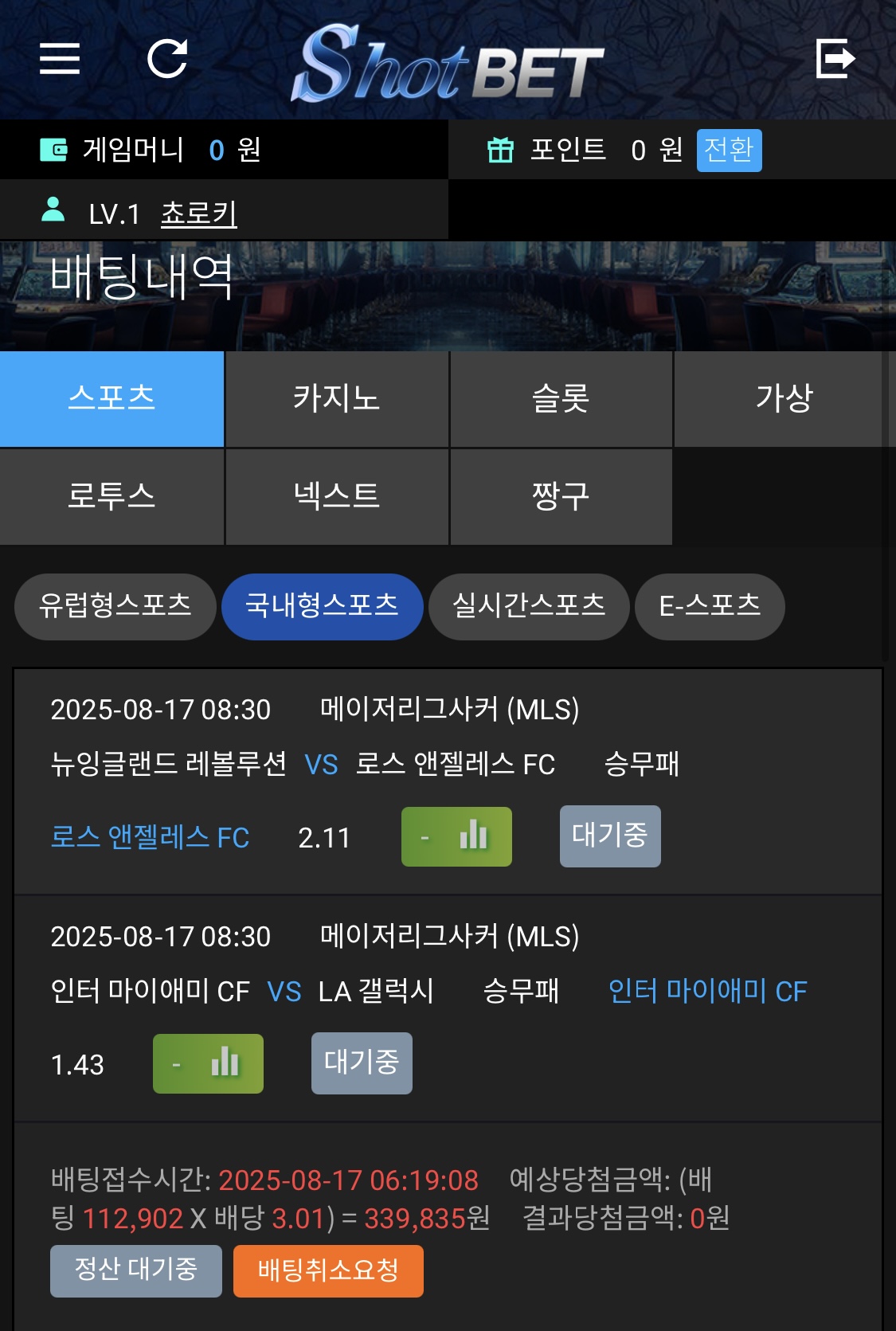The height and width of the screenshot is (1331, 896).
Task: Click the wallet icon next to 게임머니
Action: coord(52,149)
